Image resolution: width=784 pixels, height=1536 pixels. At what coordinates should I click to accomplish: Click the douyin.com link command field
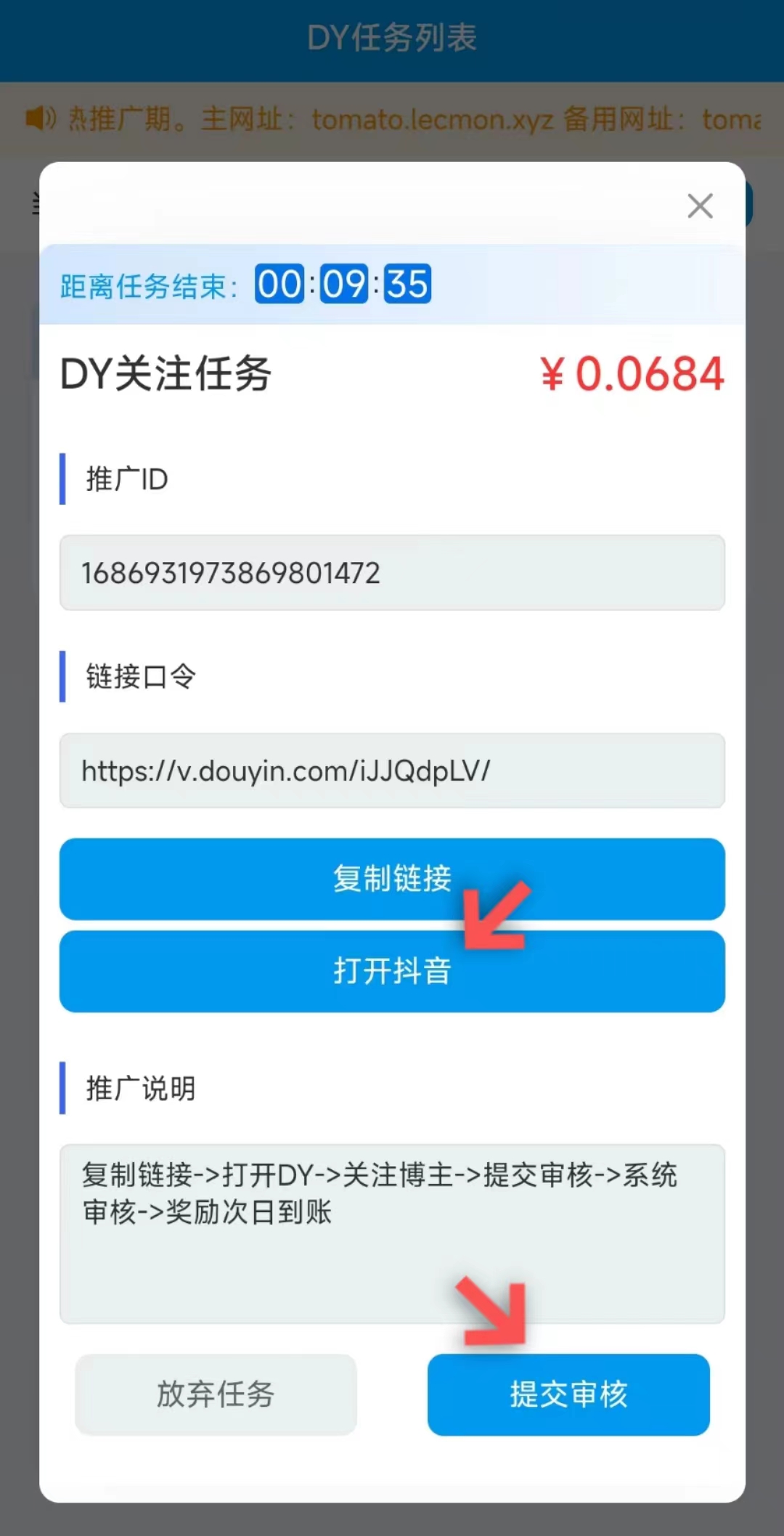click(x=392, y=771)
